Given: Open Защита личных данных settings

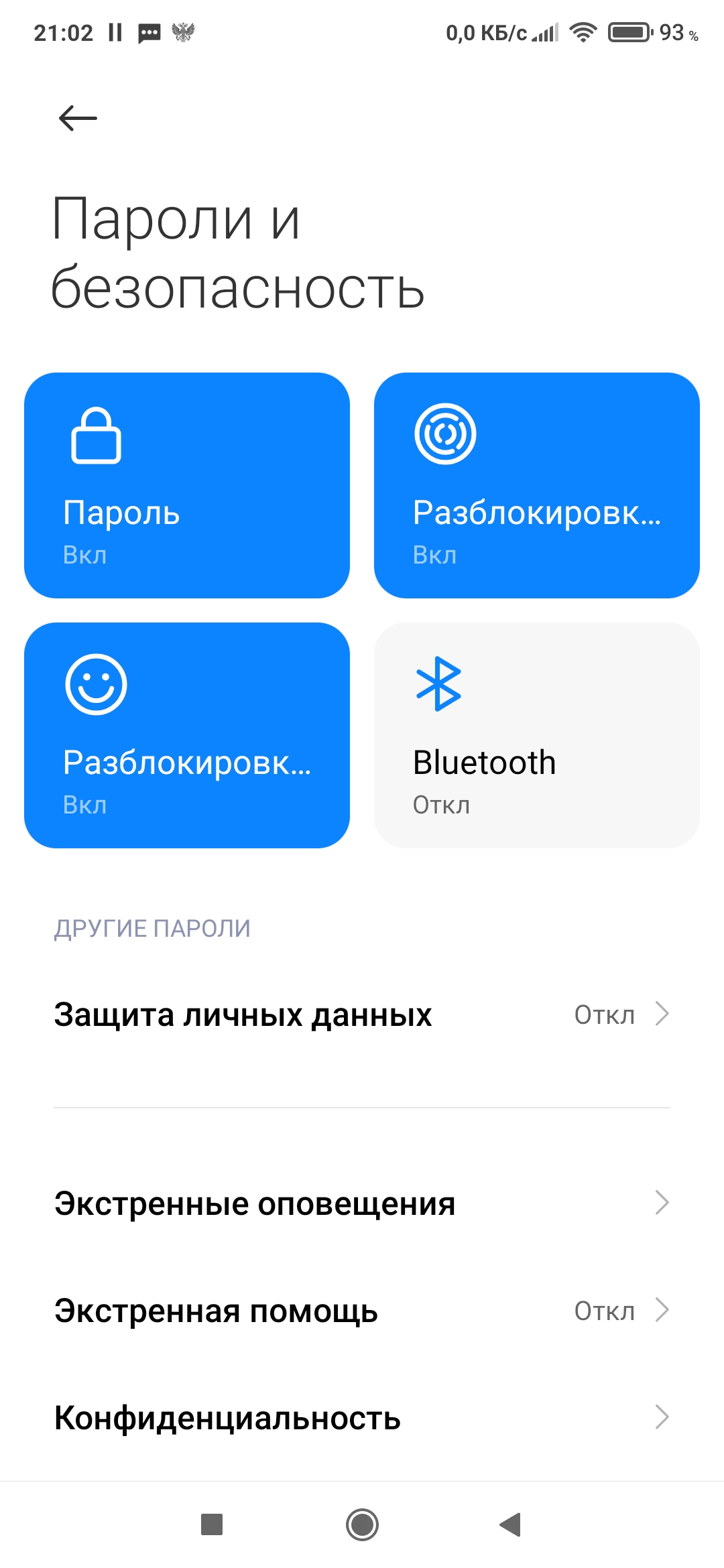Looking at the screenshot, I should coord(362,1015).
